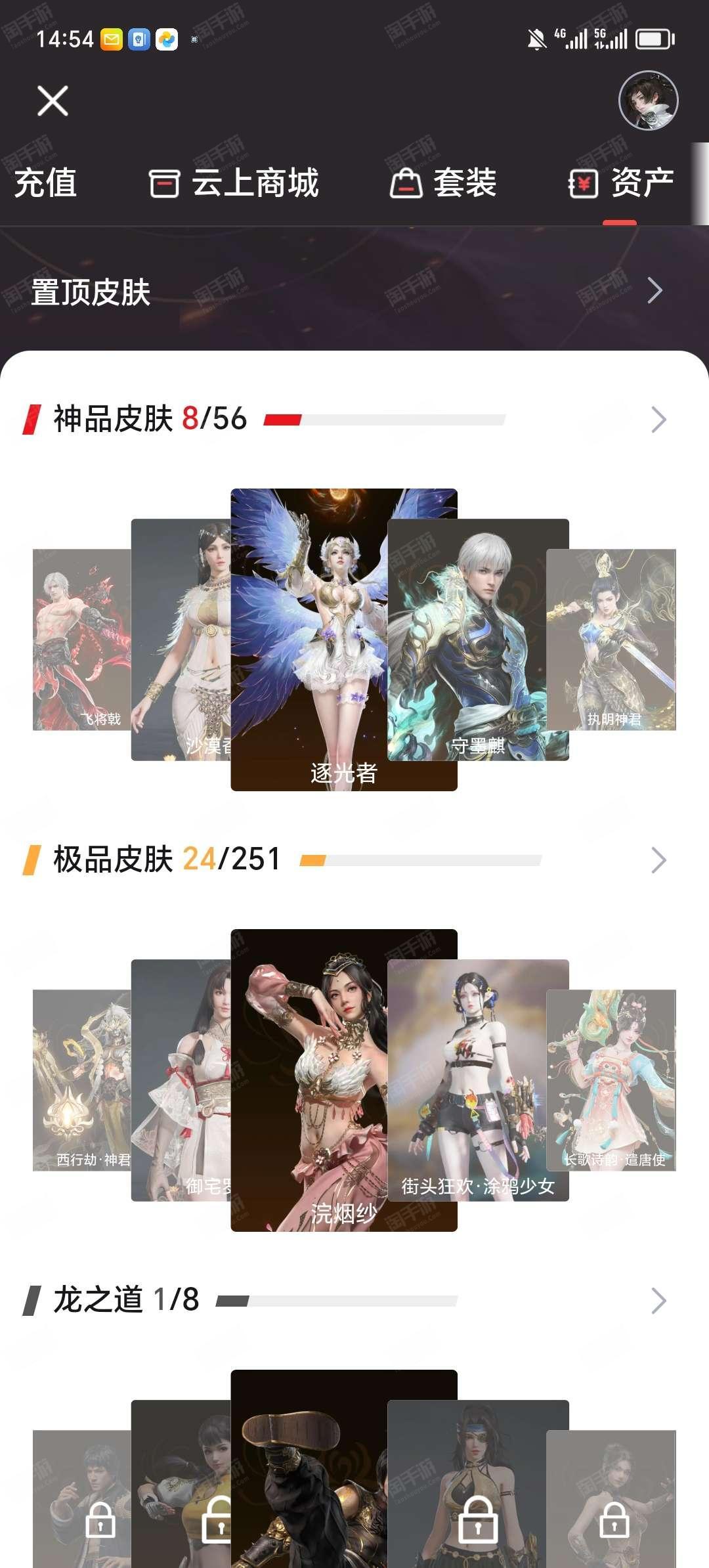
Task: Open the profile avatar
Action: coord(648,100)
